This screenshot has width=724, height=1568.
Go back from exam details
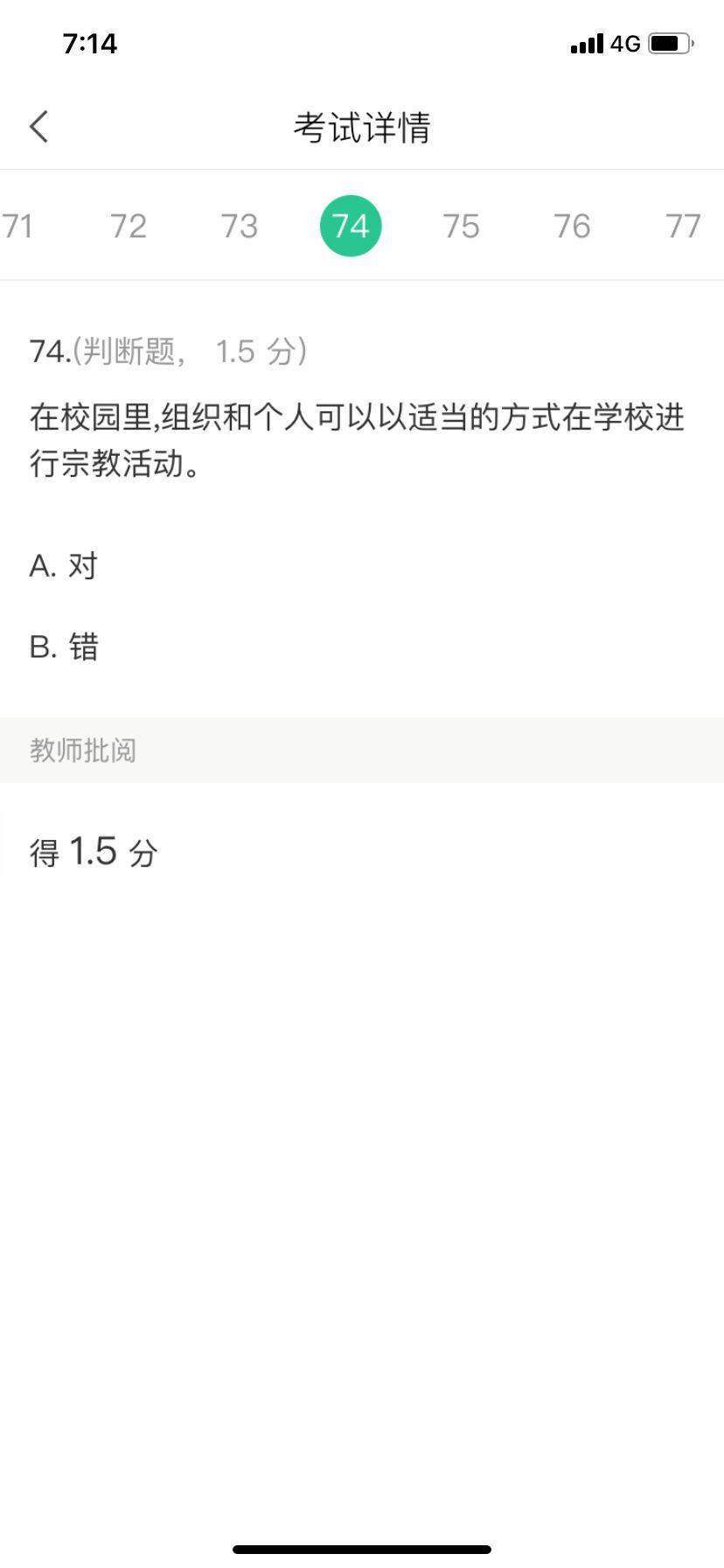point(38,127)
